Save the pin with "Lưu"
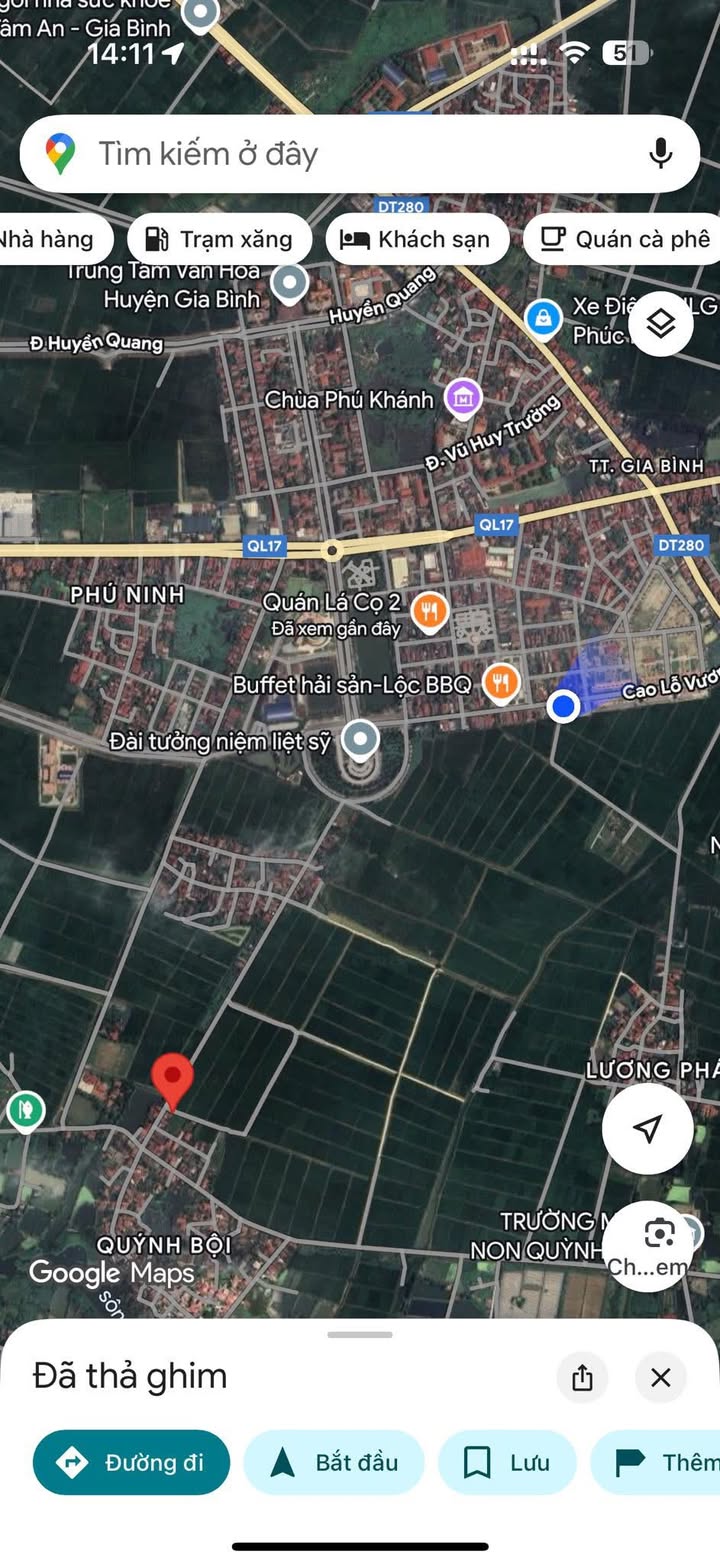The width and height of the screenshot is (720, 1564). point(507,1463)
